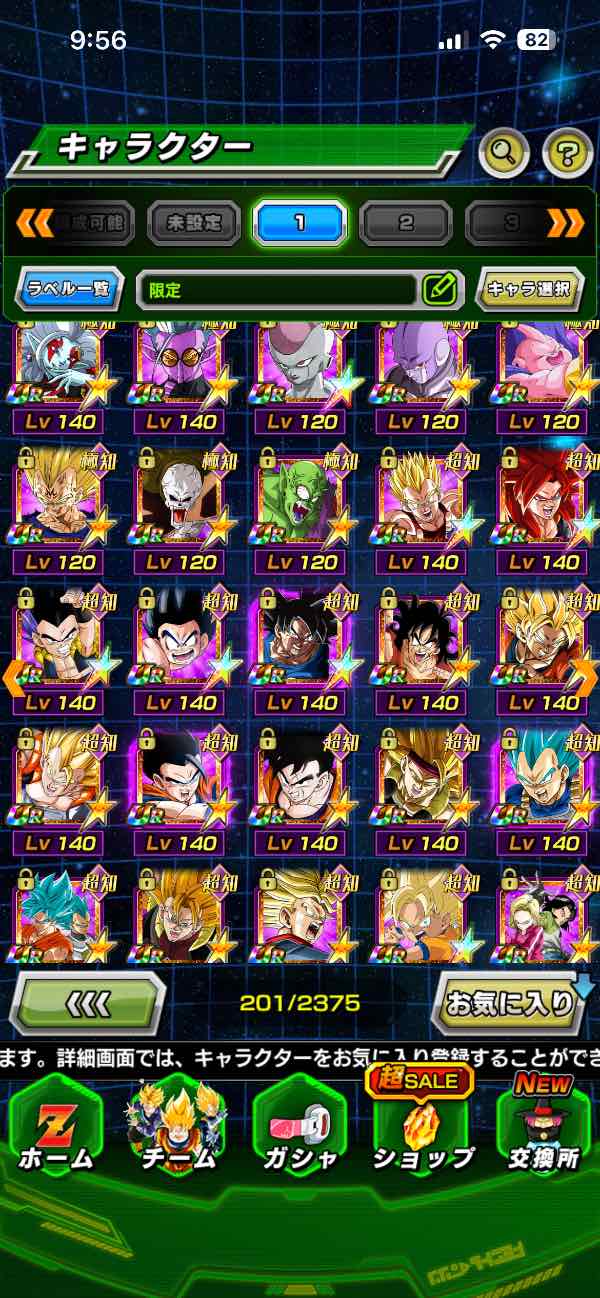Select the 未設定 tab

[x=194, y=223]
